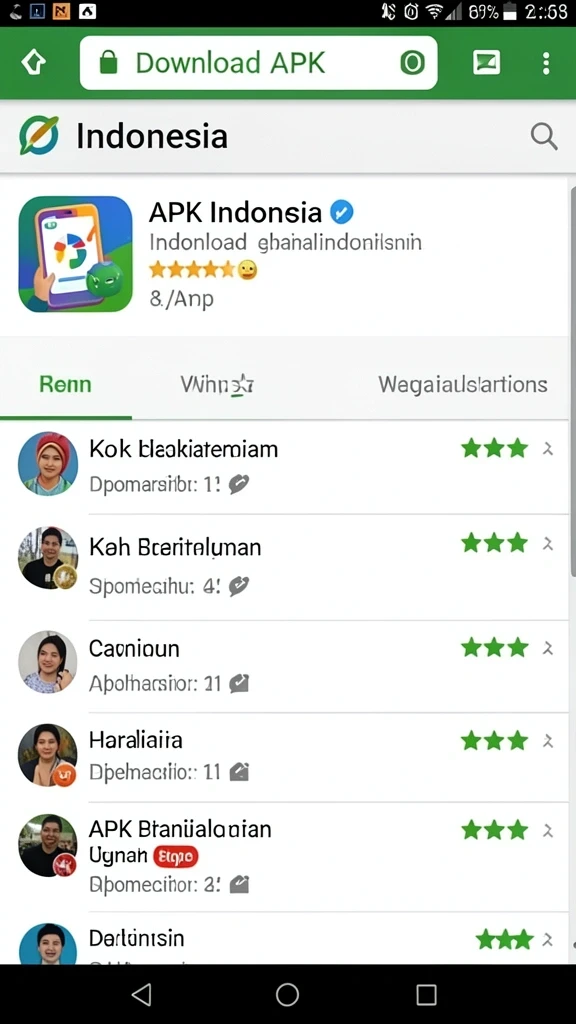Tap the system home button
The image size is (576, 1024).
click(287, 995)
